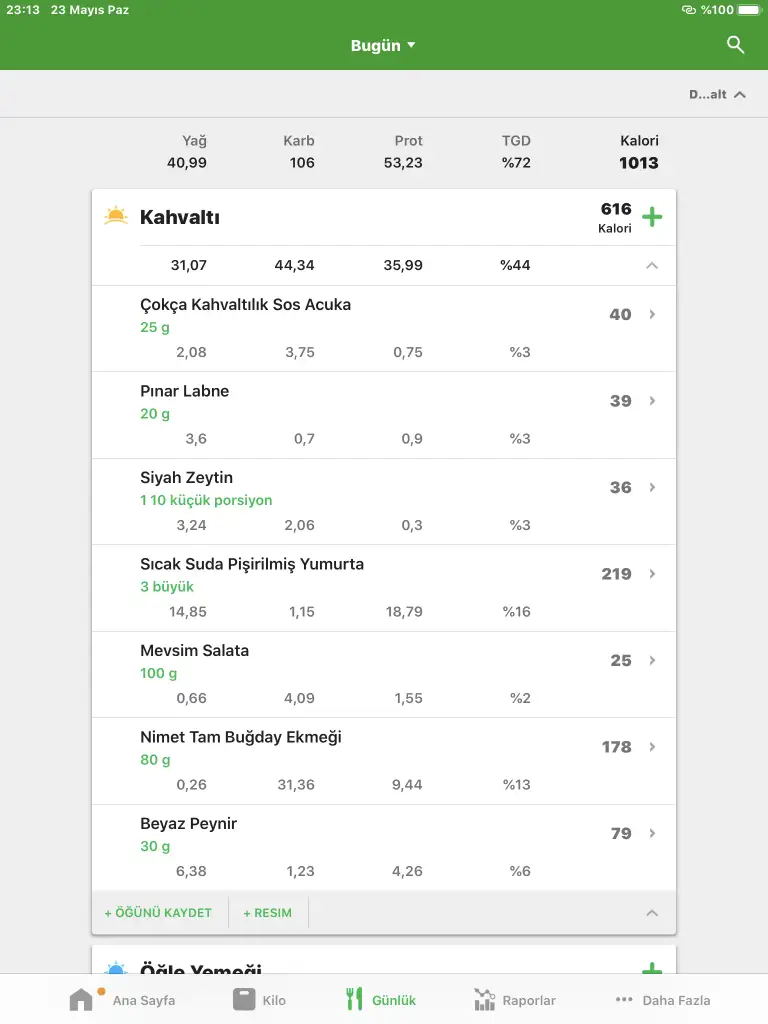
Task: Add food to Kahvaltı with plus
Action: (652, 217)
